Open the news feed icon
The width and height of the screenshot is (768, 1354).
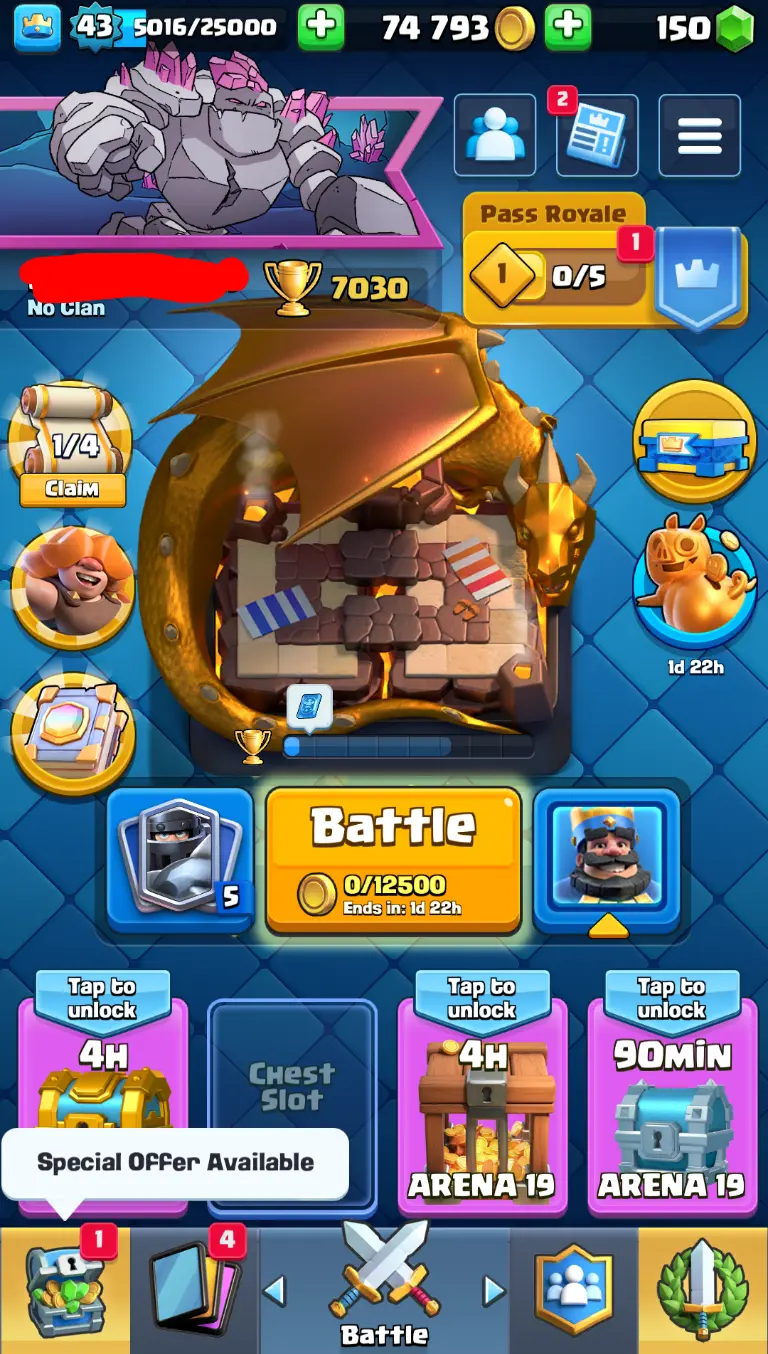[596, 137]
